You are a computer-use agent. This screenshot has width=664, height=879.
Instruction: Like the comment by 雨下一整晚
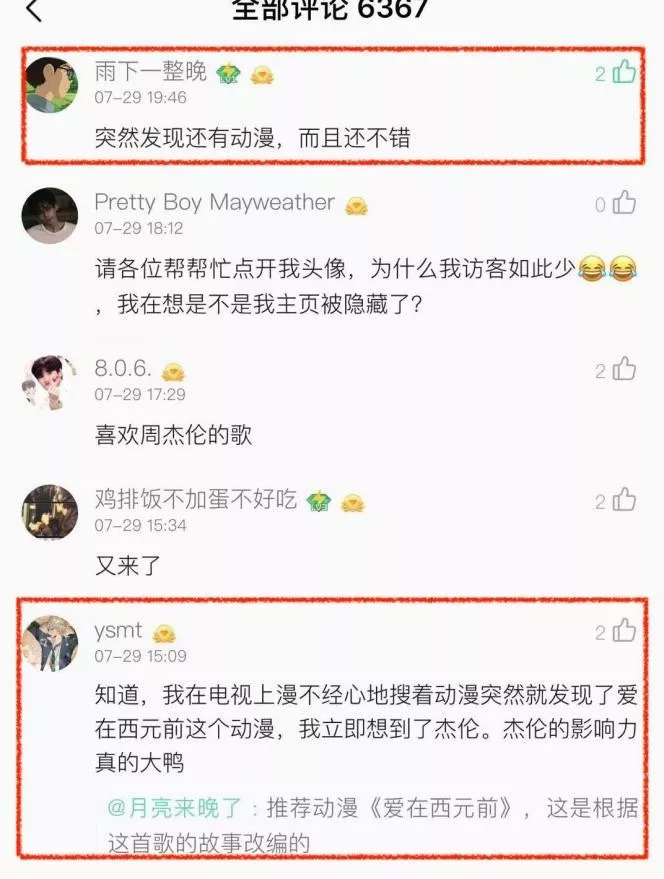point(624,72)
